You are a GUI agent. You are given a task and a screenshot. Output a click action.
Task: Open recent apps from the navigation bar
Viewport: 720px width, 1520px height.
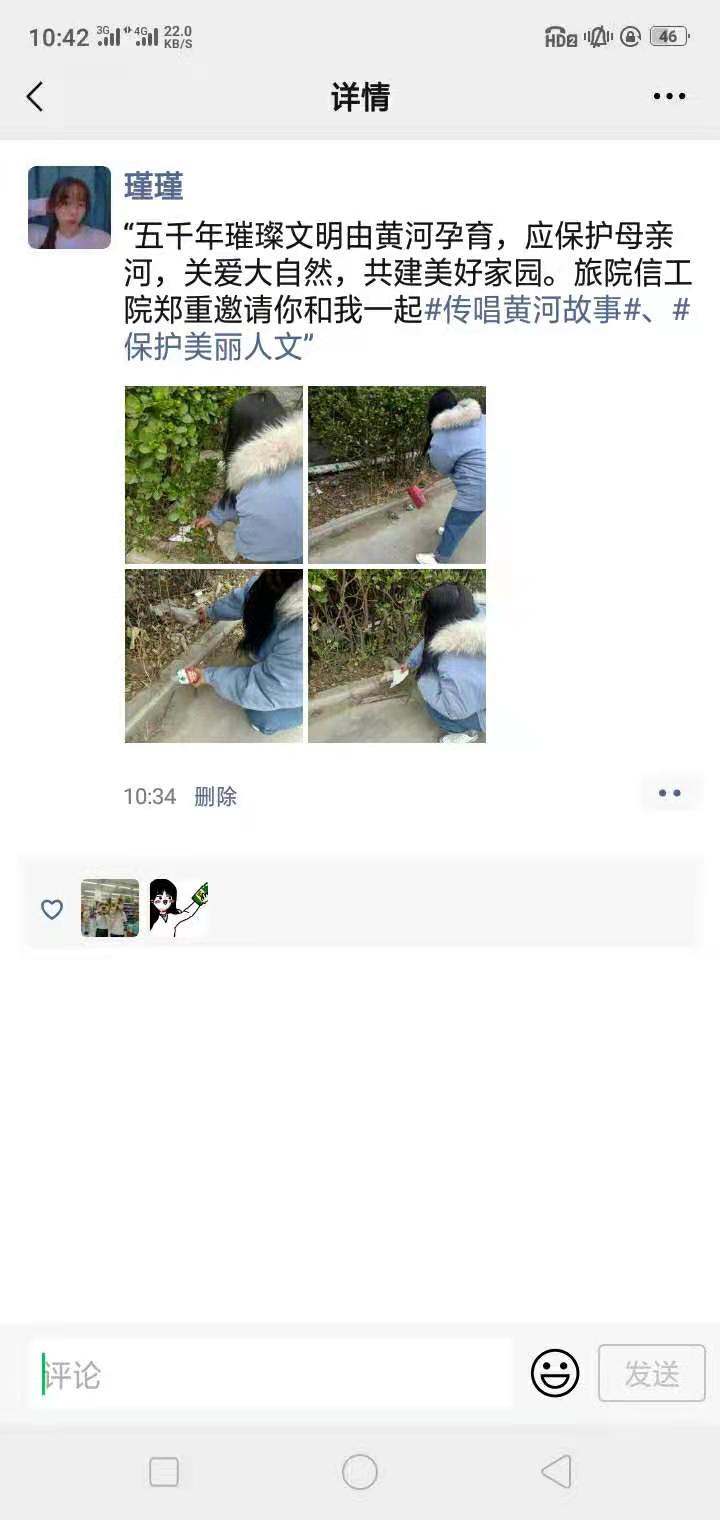click(x=164, y=1472)
